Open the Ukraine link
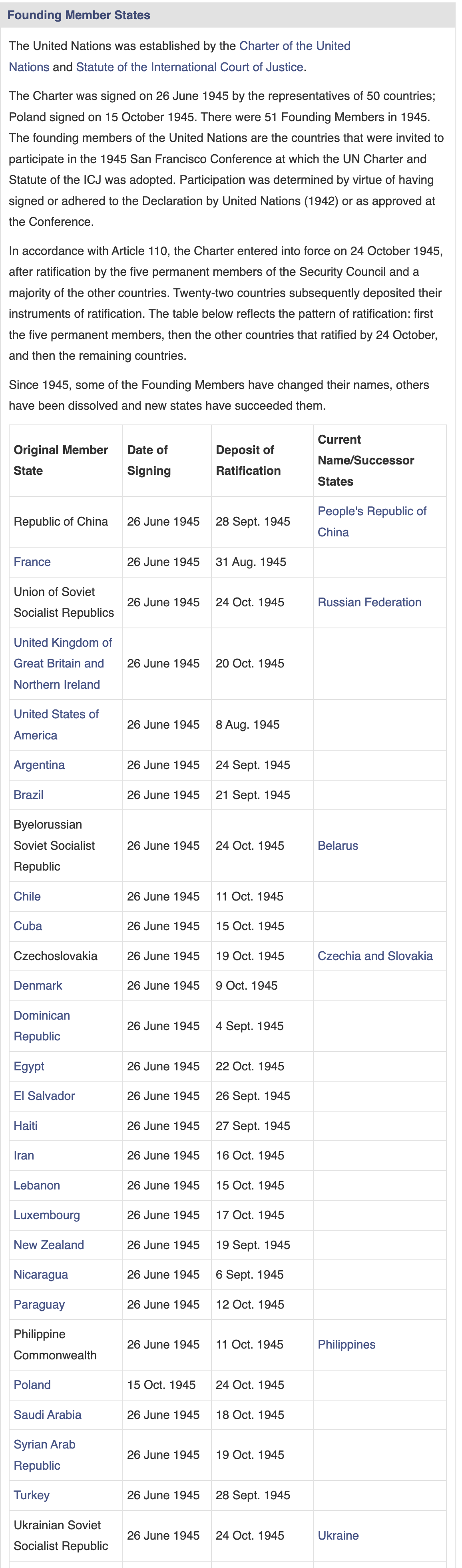This screenshot has width=462, height=1568. pos(338,1535)
